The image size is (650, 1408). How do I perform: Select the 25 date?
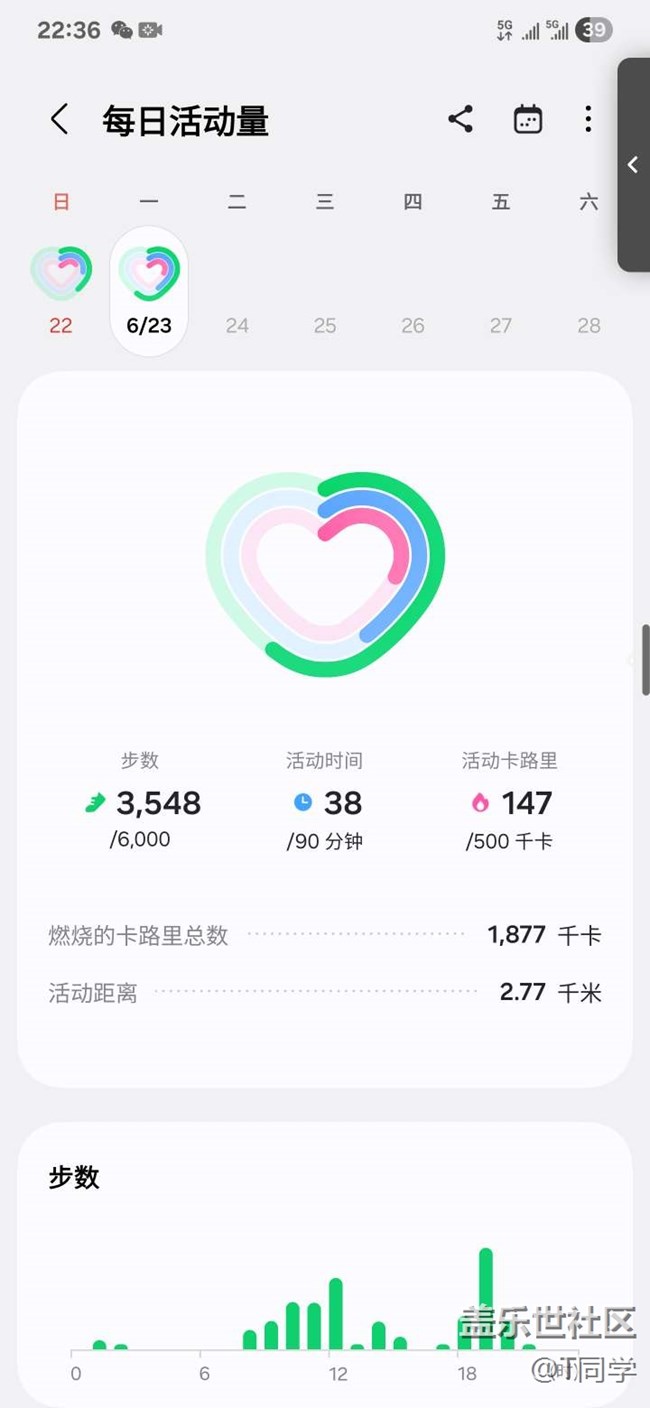pyautogui.click(x=325, y=325)
